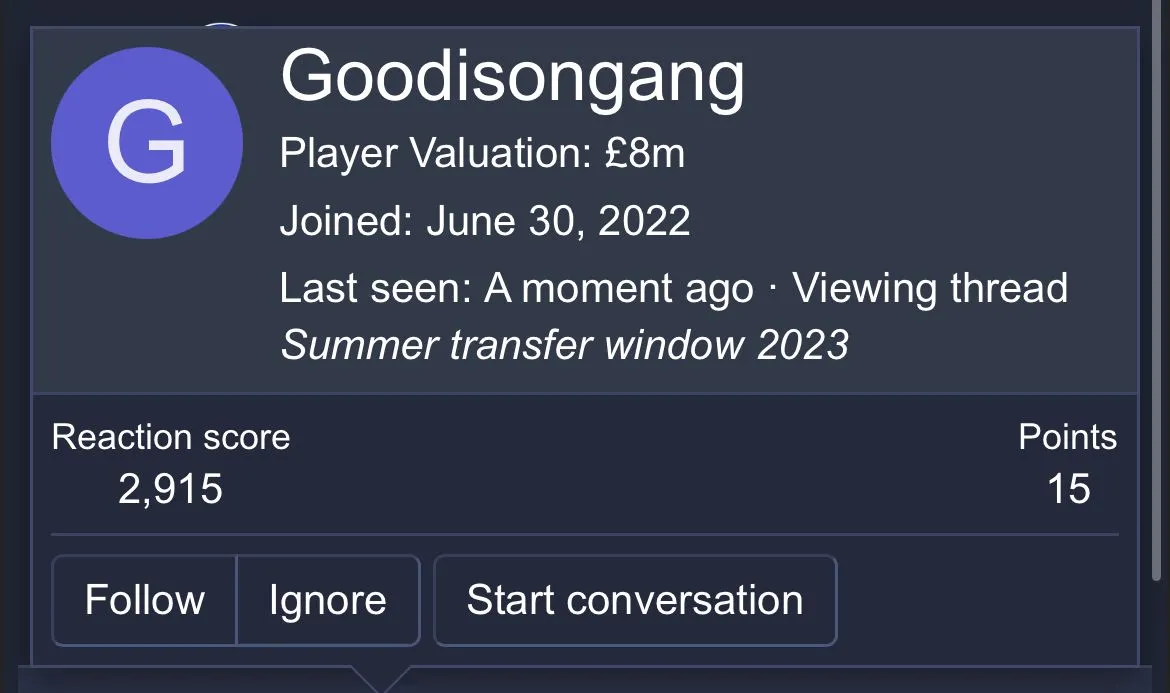Viewport: 1170px width, 693px height.
Task: Tap the purple G avatar
Action: (x=147, y=143)
